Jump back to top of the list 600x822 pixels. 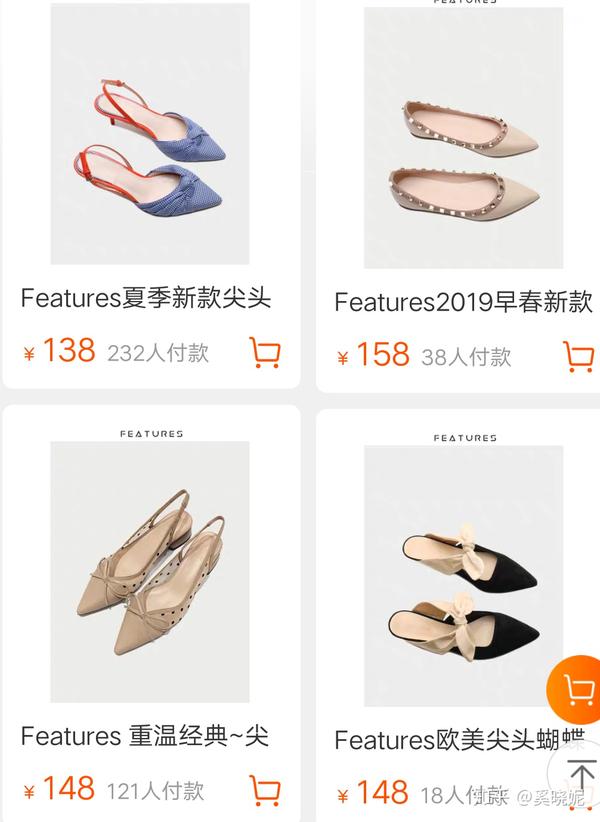coord(581,774)
